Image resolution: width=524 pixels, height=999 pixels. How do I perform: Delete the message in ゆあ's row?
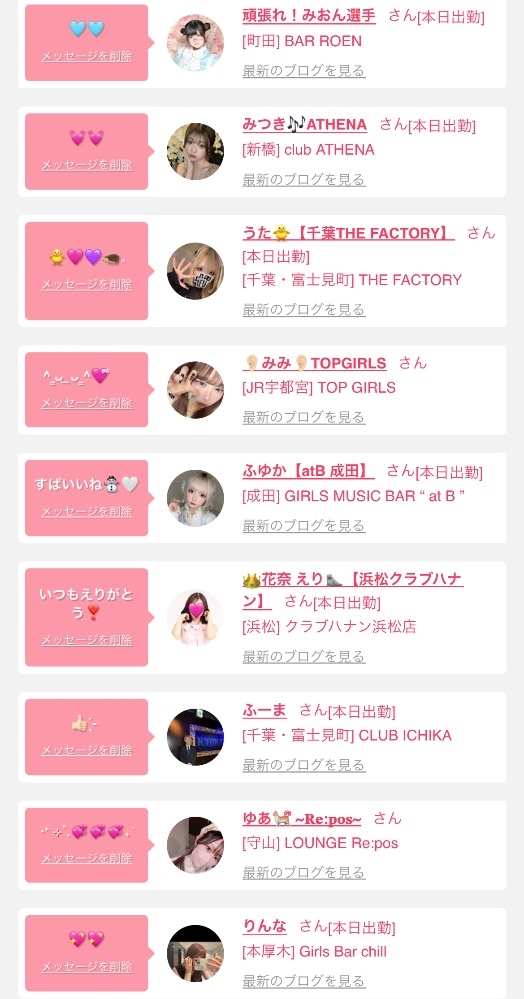tap(87, 858)
